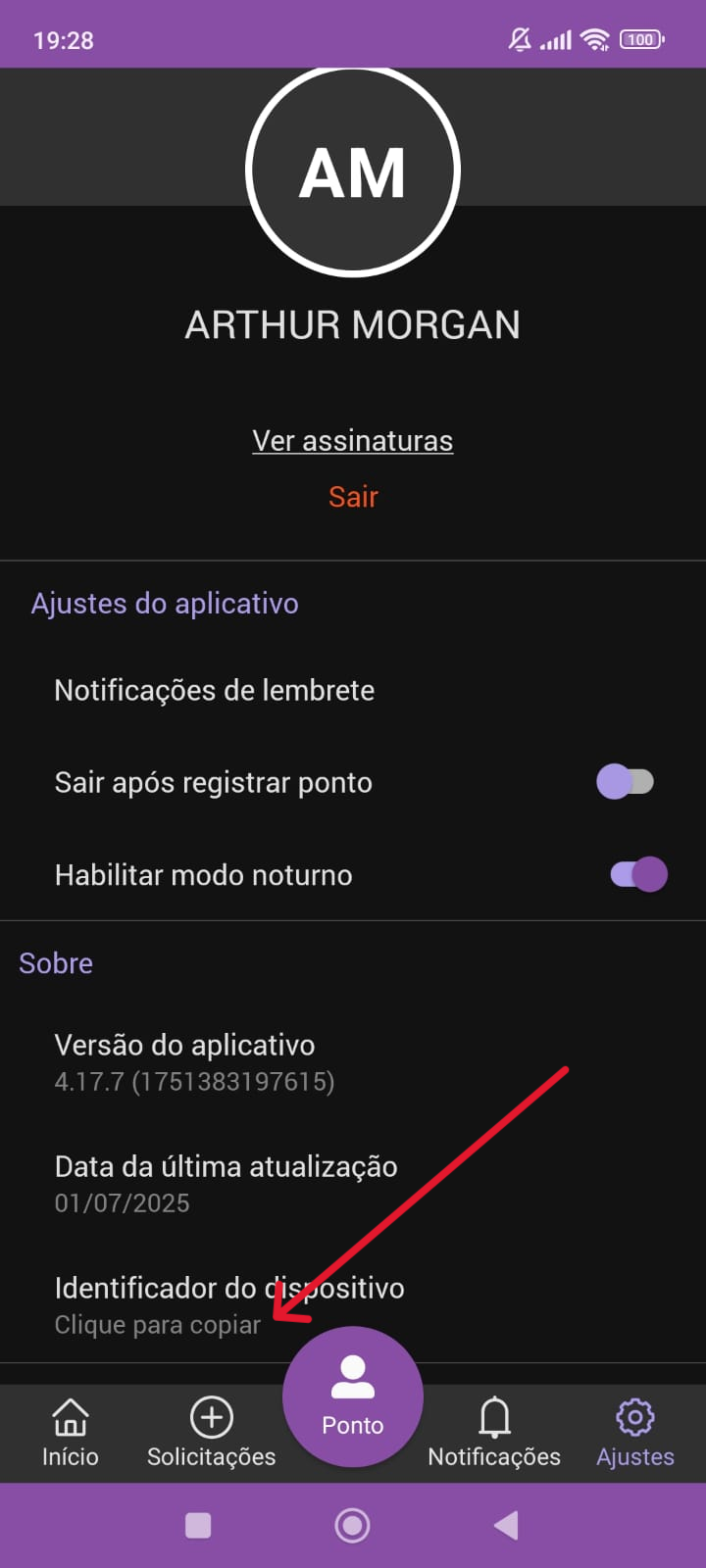
Task: Tap the system back button
Action: click(x=506, y=1525)
